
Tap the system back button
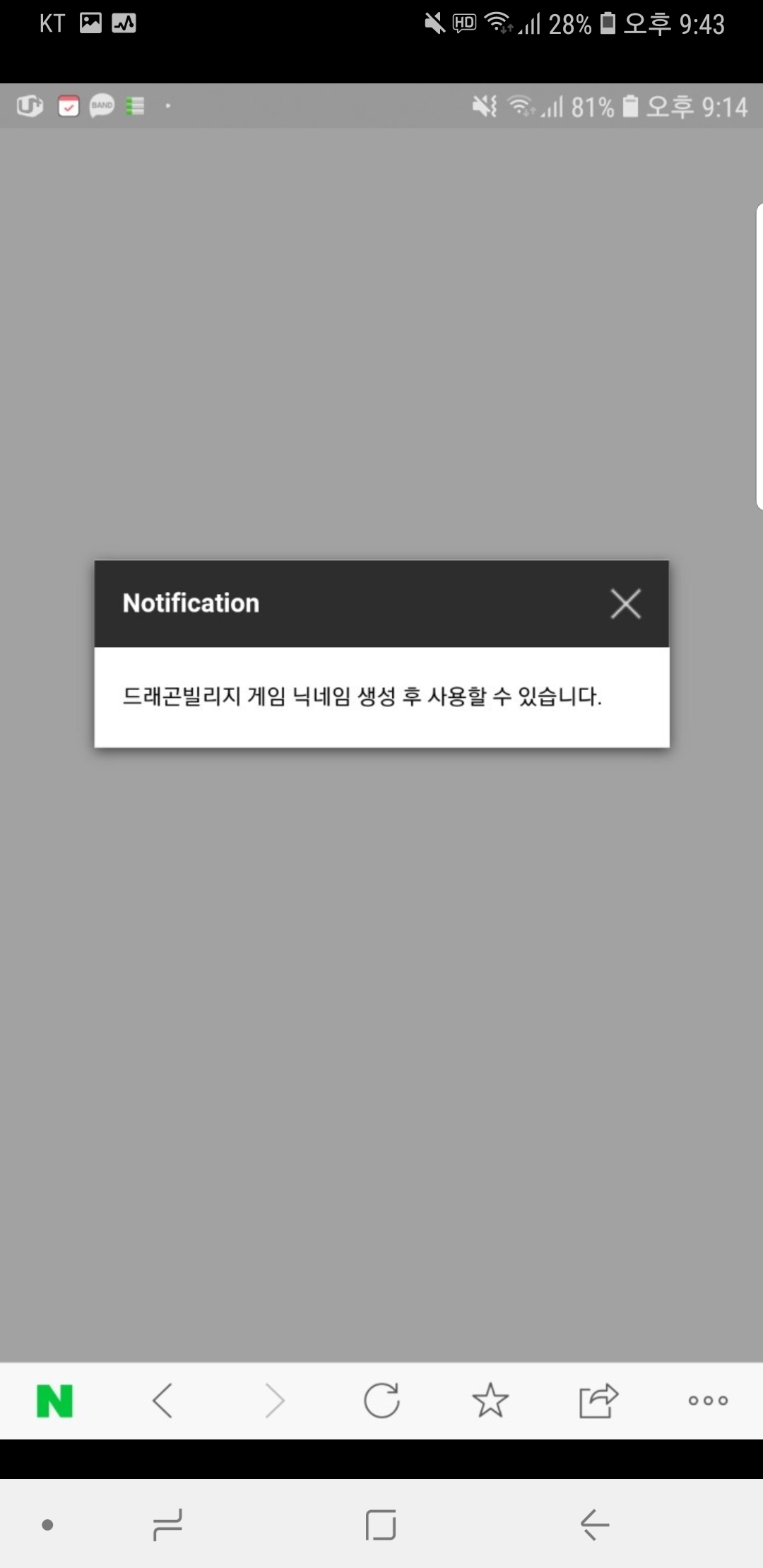pyautogui.click(x=595, y=1524)
